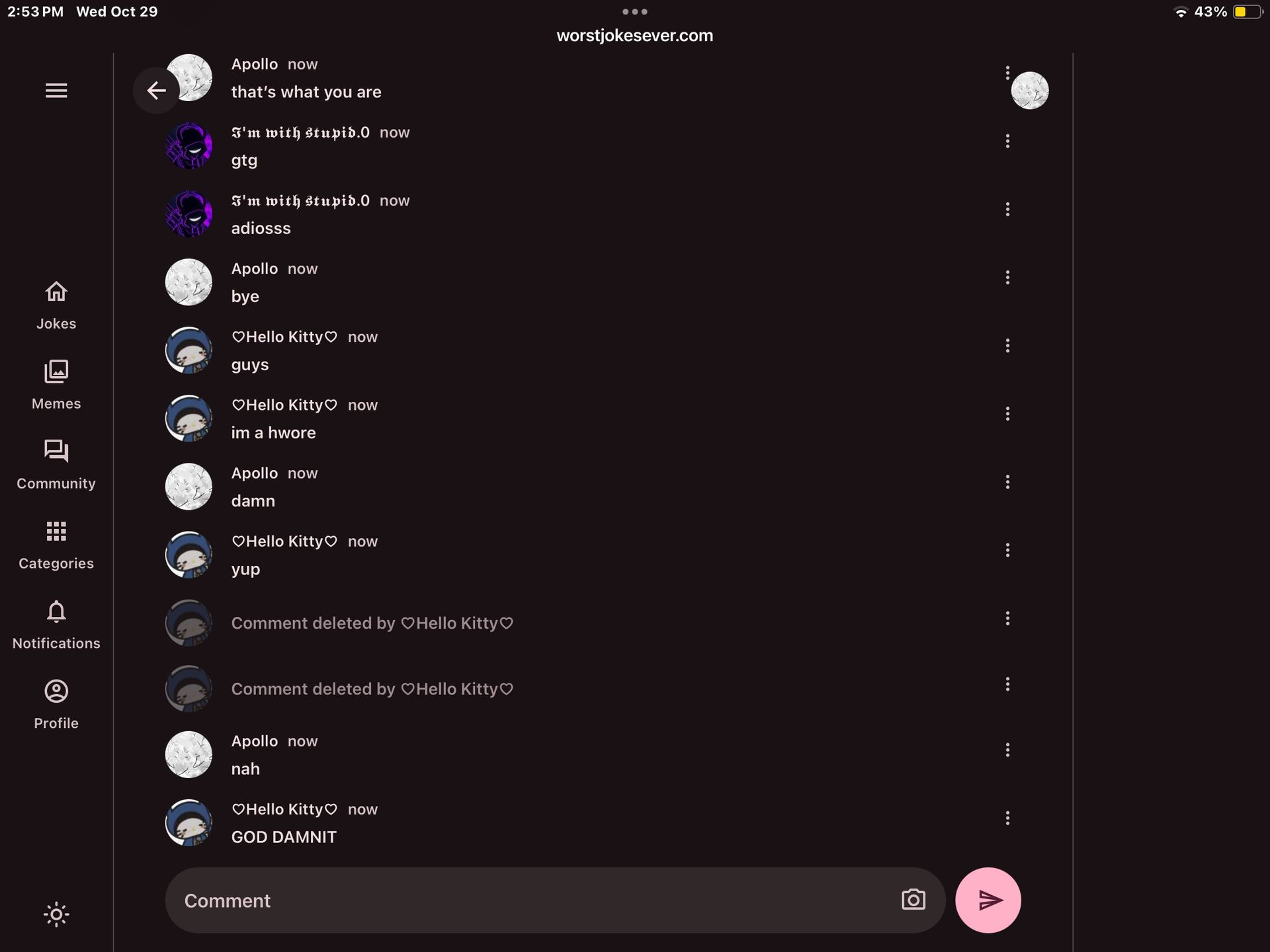The image size is (1270, 952).
Task: Toggle the light/dark theme icon
Action: click(x=56, y=914)
